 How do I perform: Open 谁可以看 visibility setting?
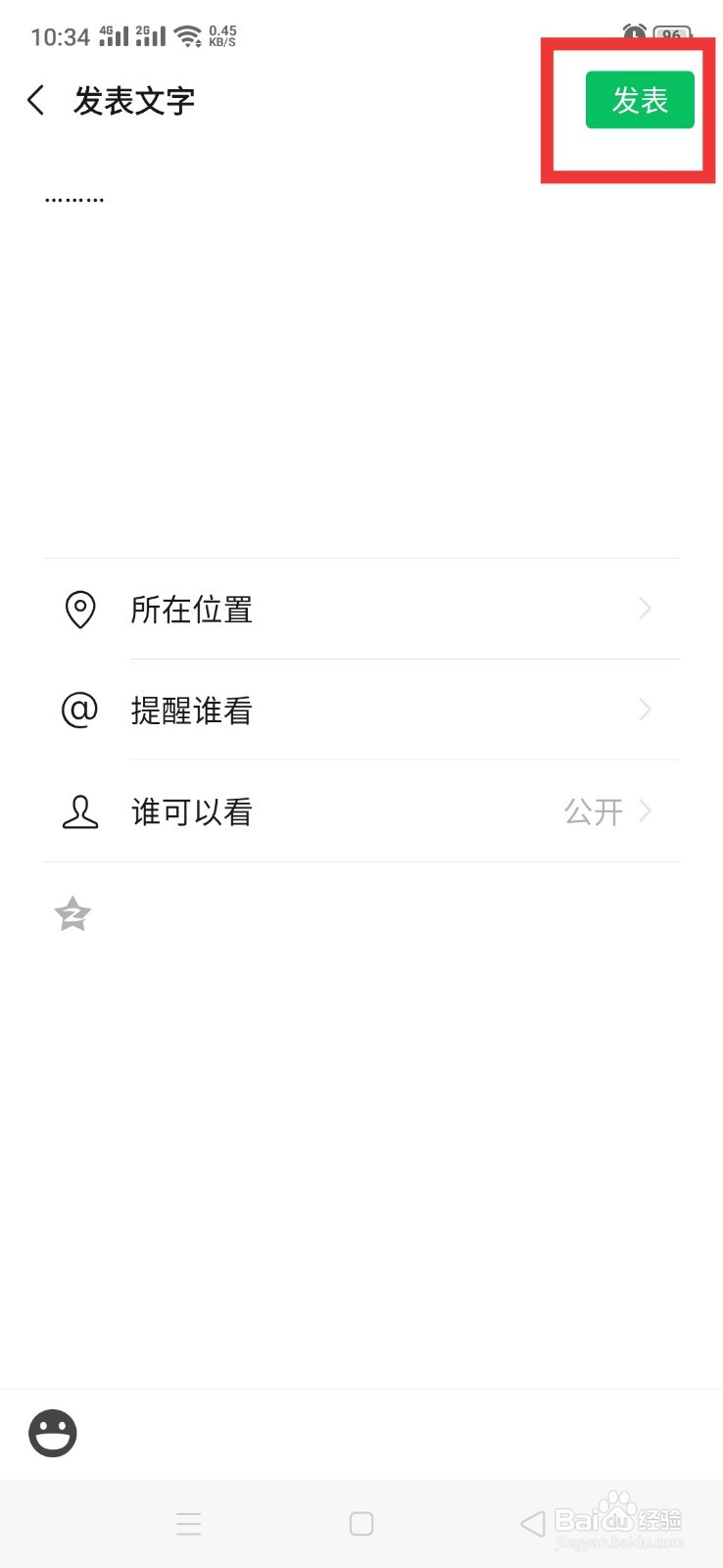[x=361, y=811]
